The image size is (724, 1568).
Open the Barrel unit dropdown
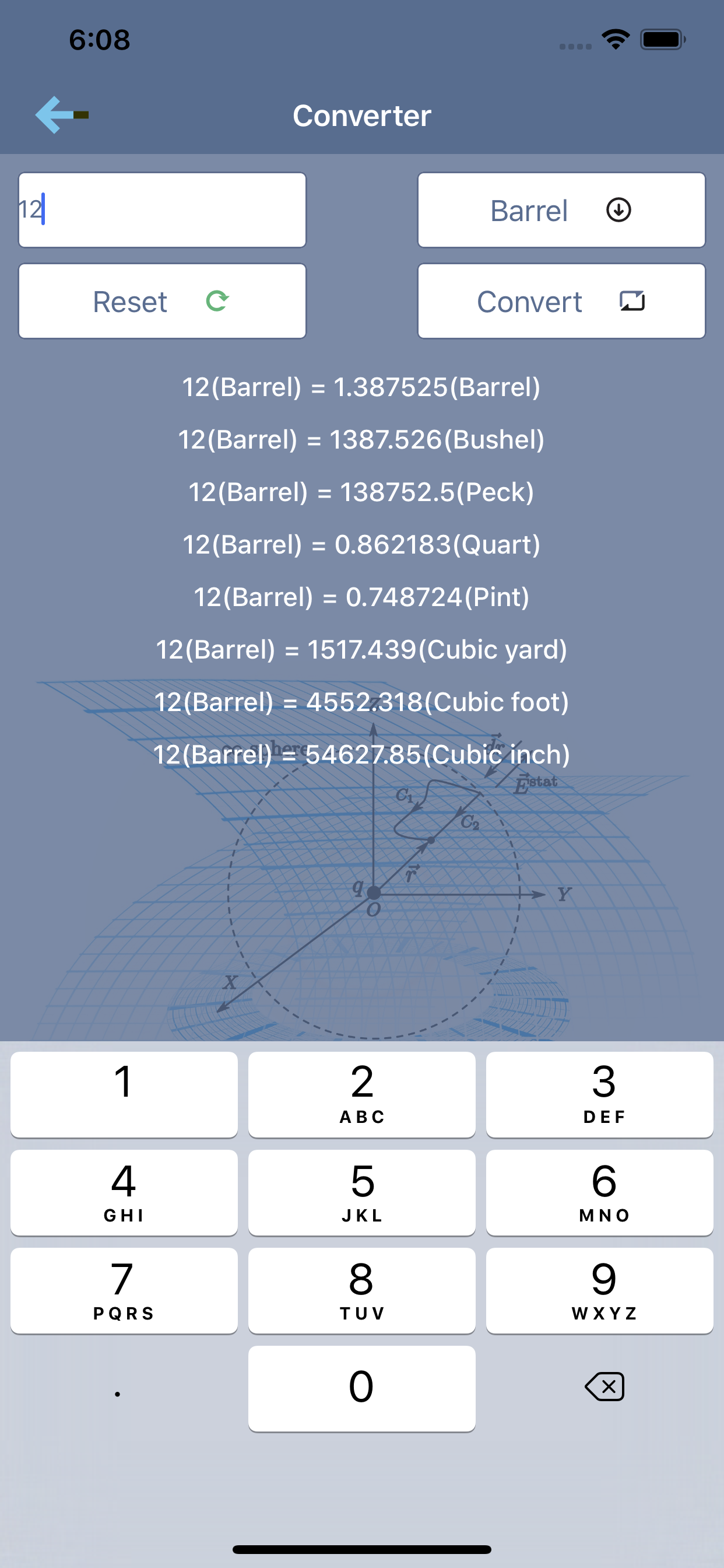(x=561, y=210)
